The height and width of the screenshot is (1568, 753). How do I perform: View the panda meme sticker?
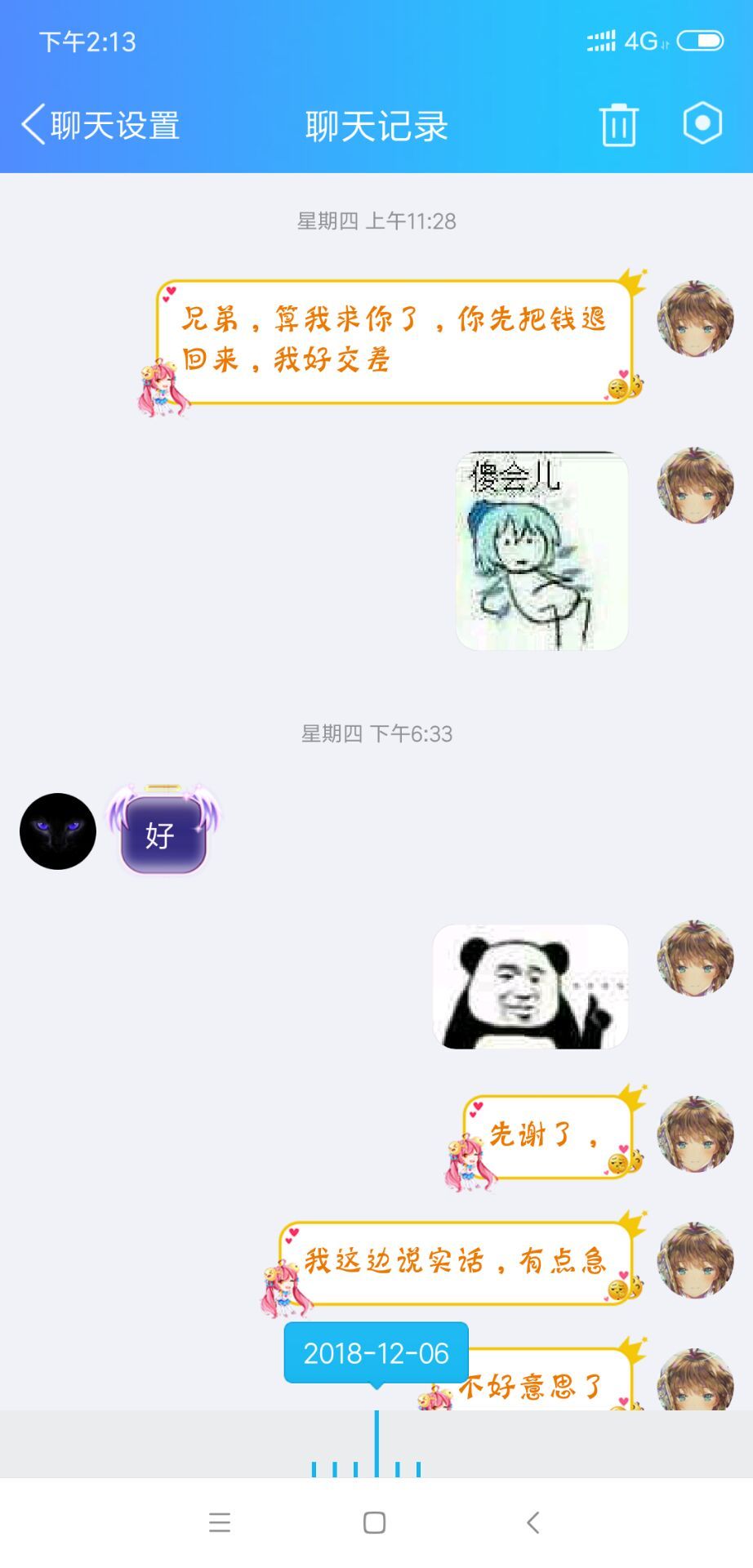tap(530, 987)
